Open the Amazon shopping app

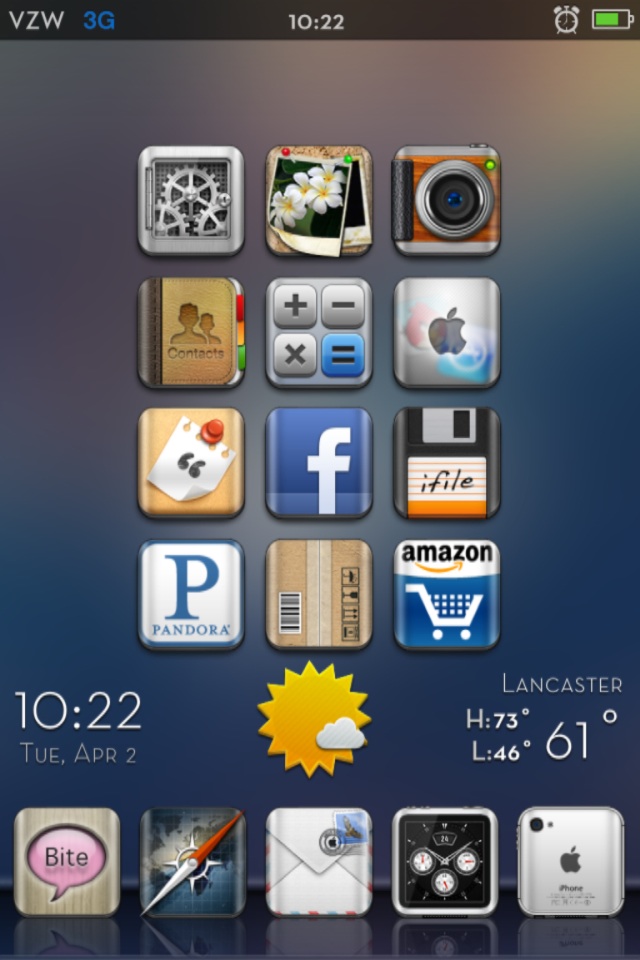pos(446,594)
